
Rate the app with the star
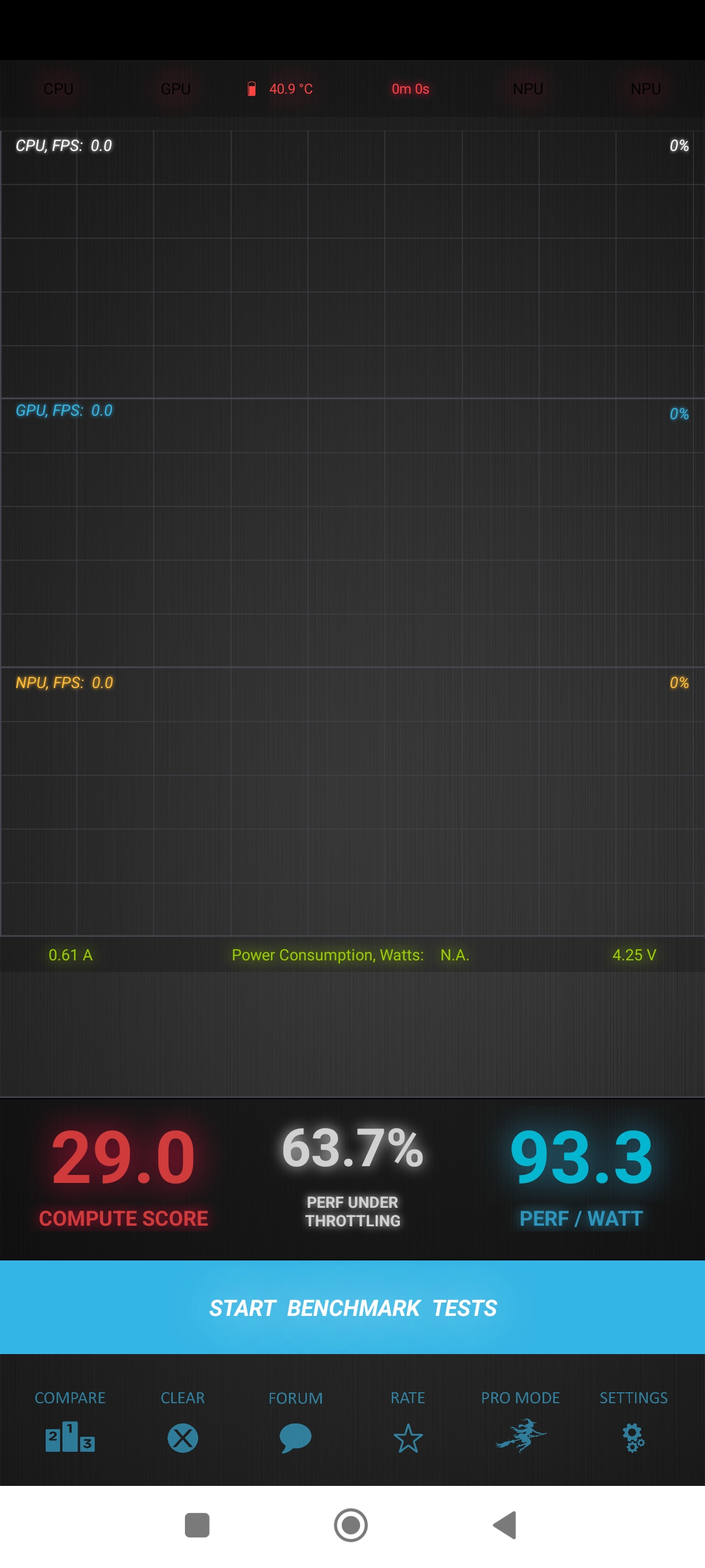[407, 1426]
